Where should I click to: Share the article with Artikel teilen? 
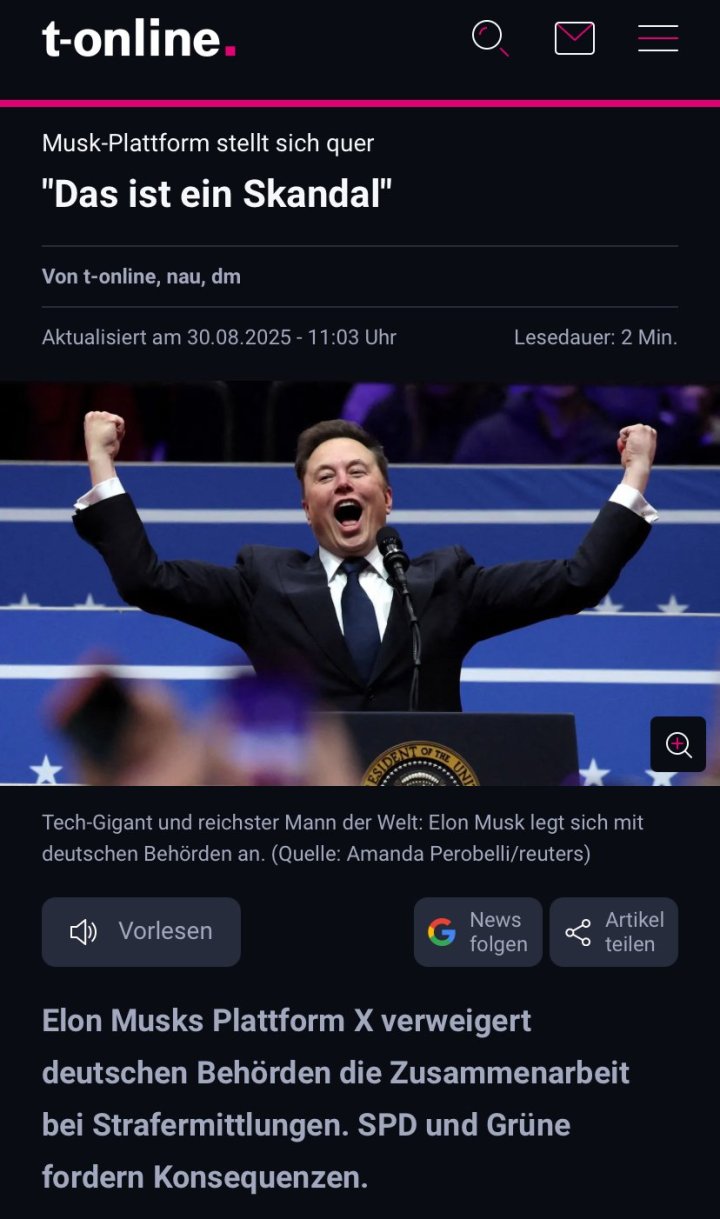[x=614, y=932]
